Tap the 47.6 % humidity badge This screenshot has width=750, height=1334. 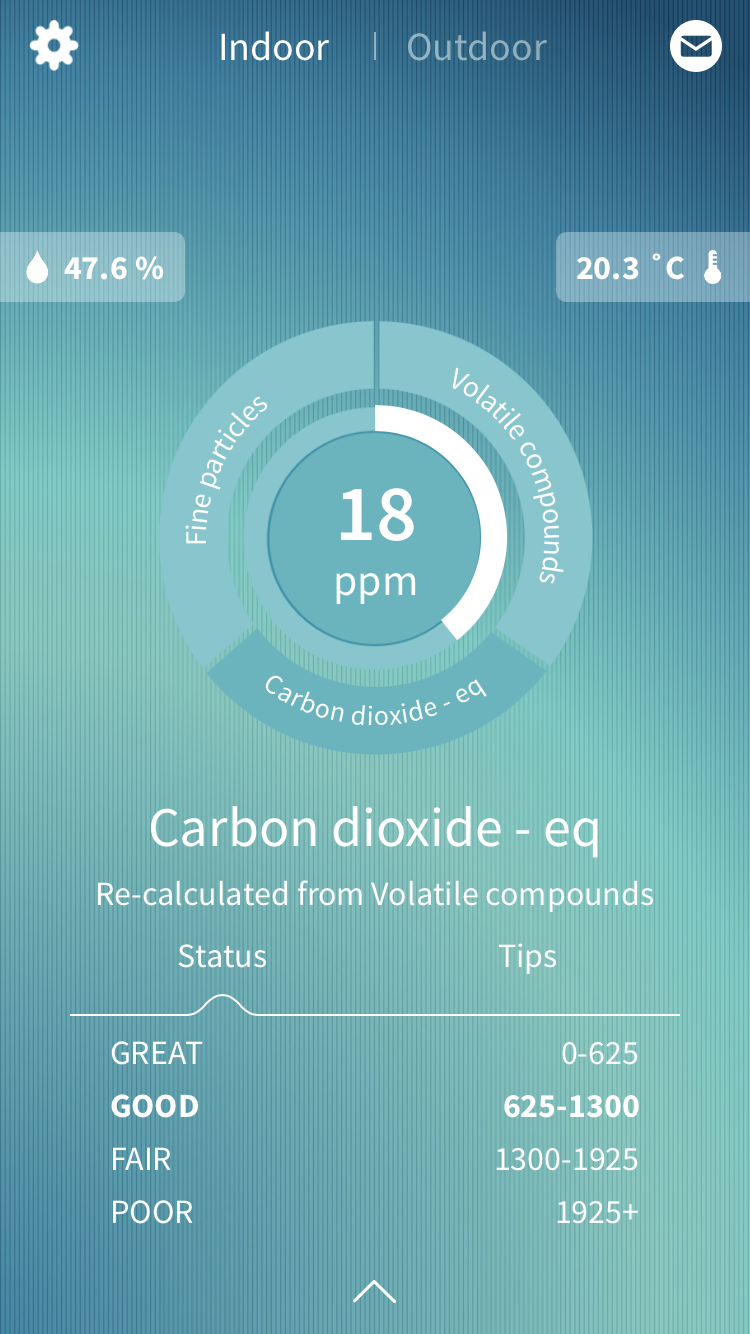click(92, 267)
